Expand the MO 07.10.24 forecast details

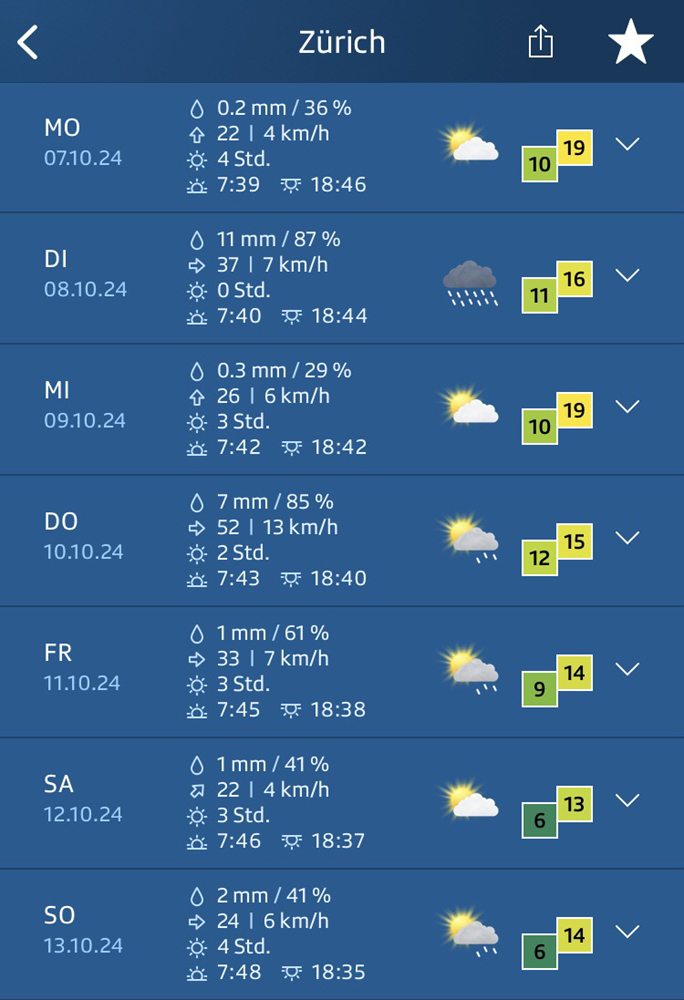[627, 144]
